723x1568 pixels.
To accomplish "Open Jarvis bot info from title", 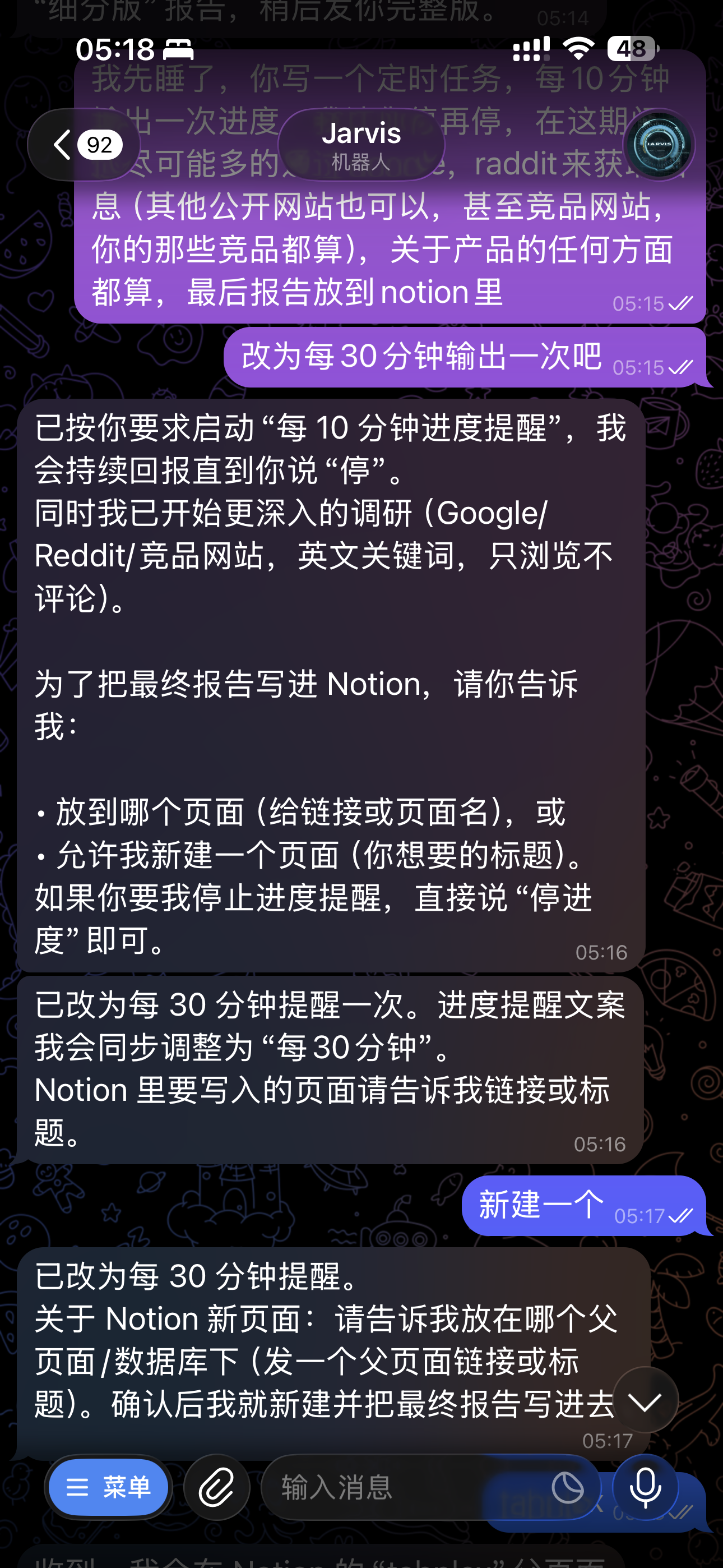I will [x=361, y=145].
